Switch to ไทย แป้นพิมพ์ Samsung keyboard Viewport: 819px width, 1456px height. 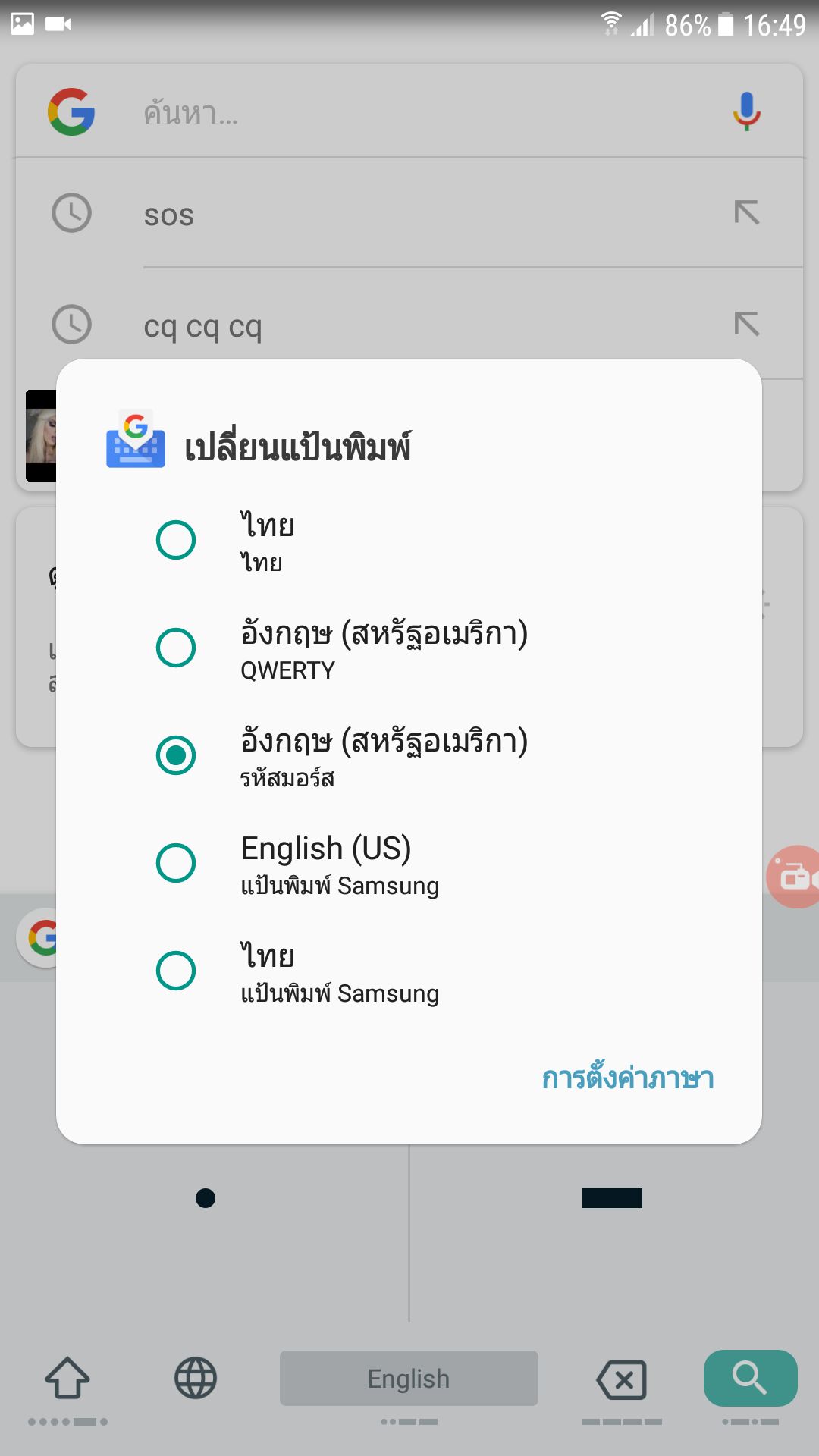coord(176,971)
